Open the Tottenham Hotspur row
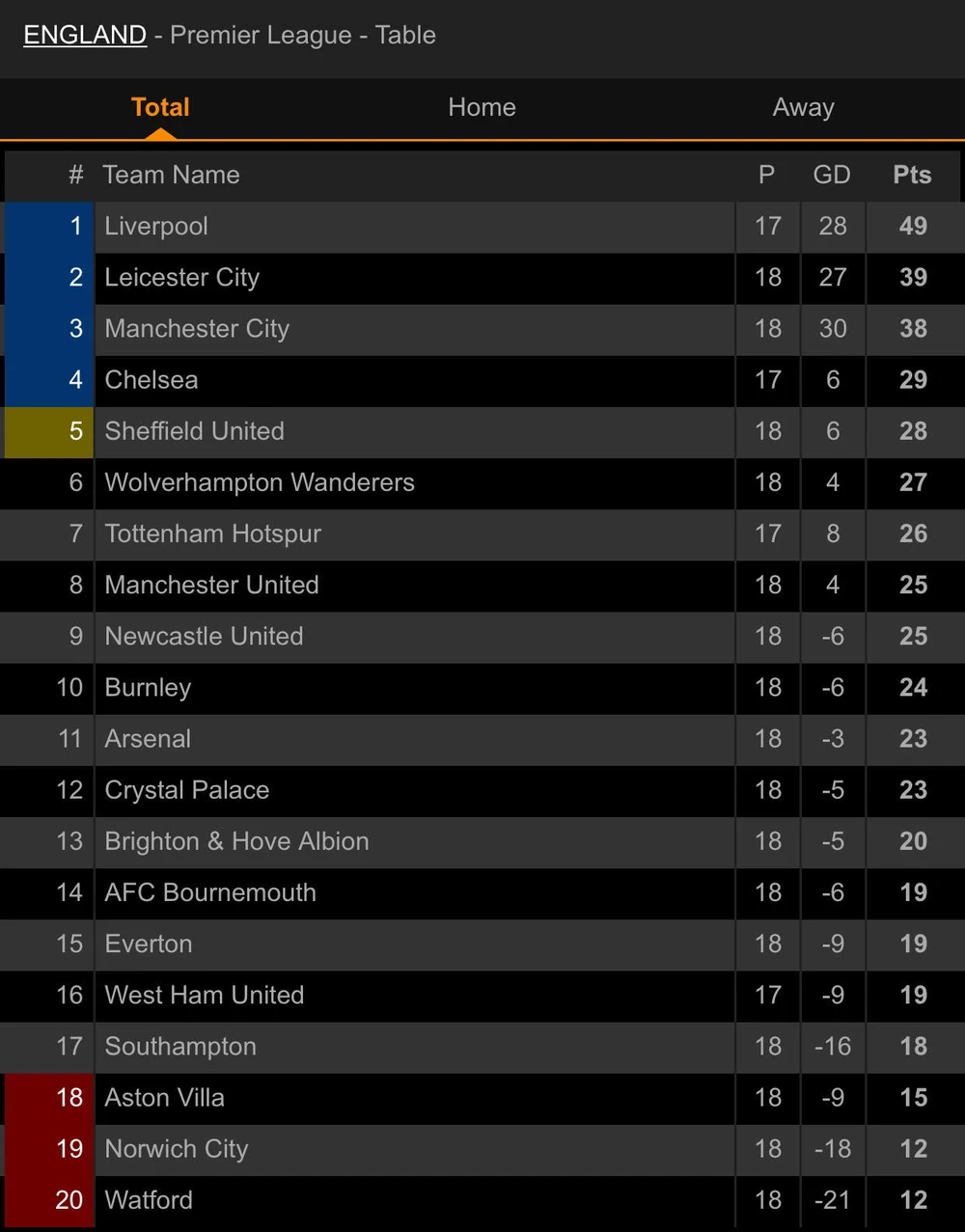Viewport: 965px width, 1232px height. pos(212,533)
